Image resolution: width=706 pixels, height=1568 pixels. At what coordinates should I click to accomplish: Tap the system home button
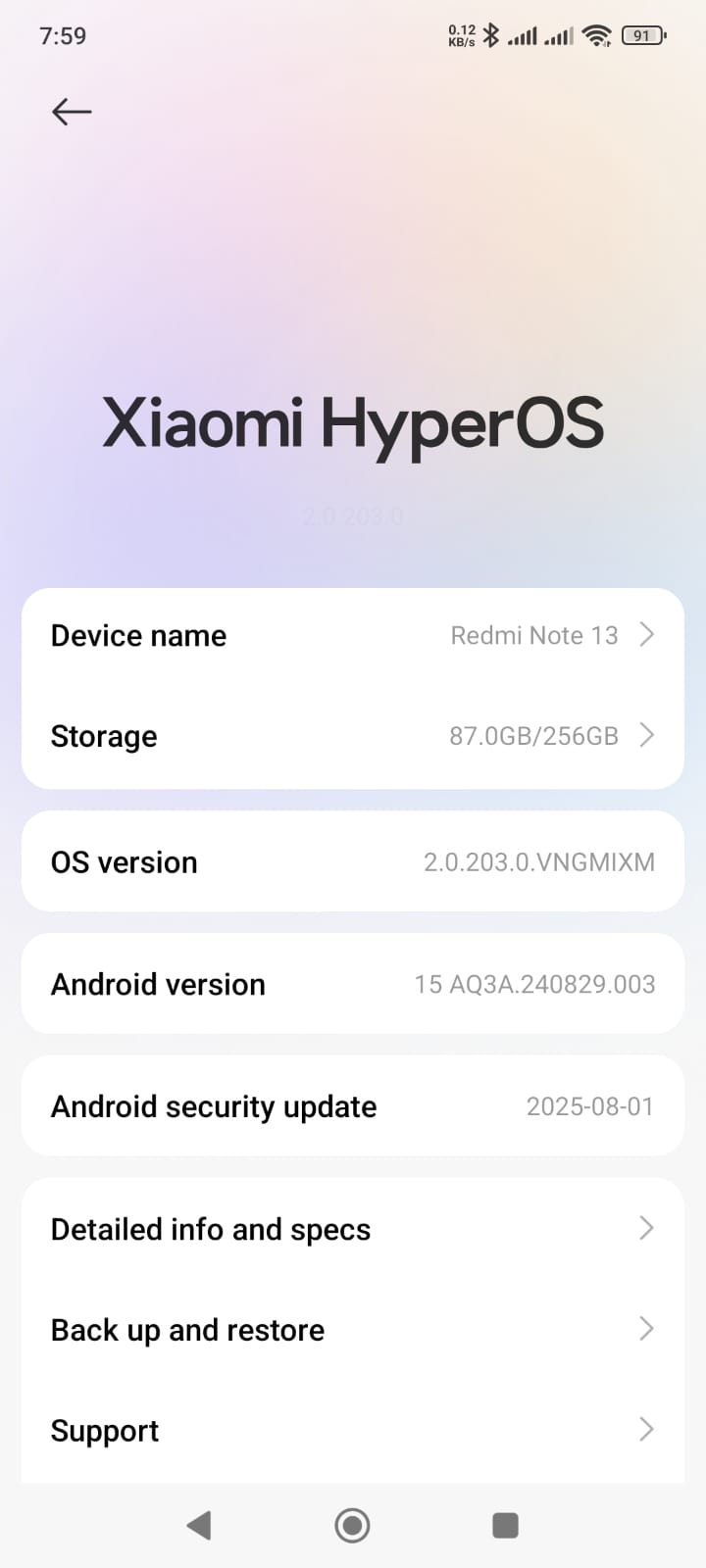(x=352, y=1525)
